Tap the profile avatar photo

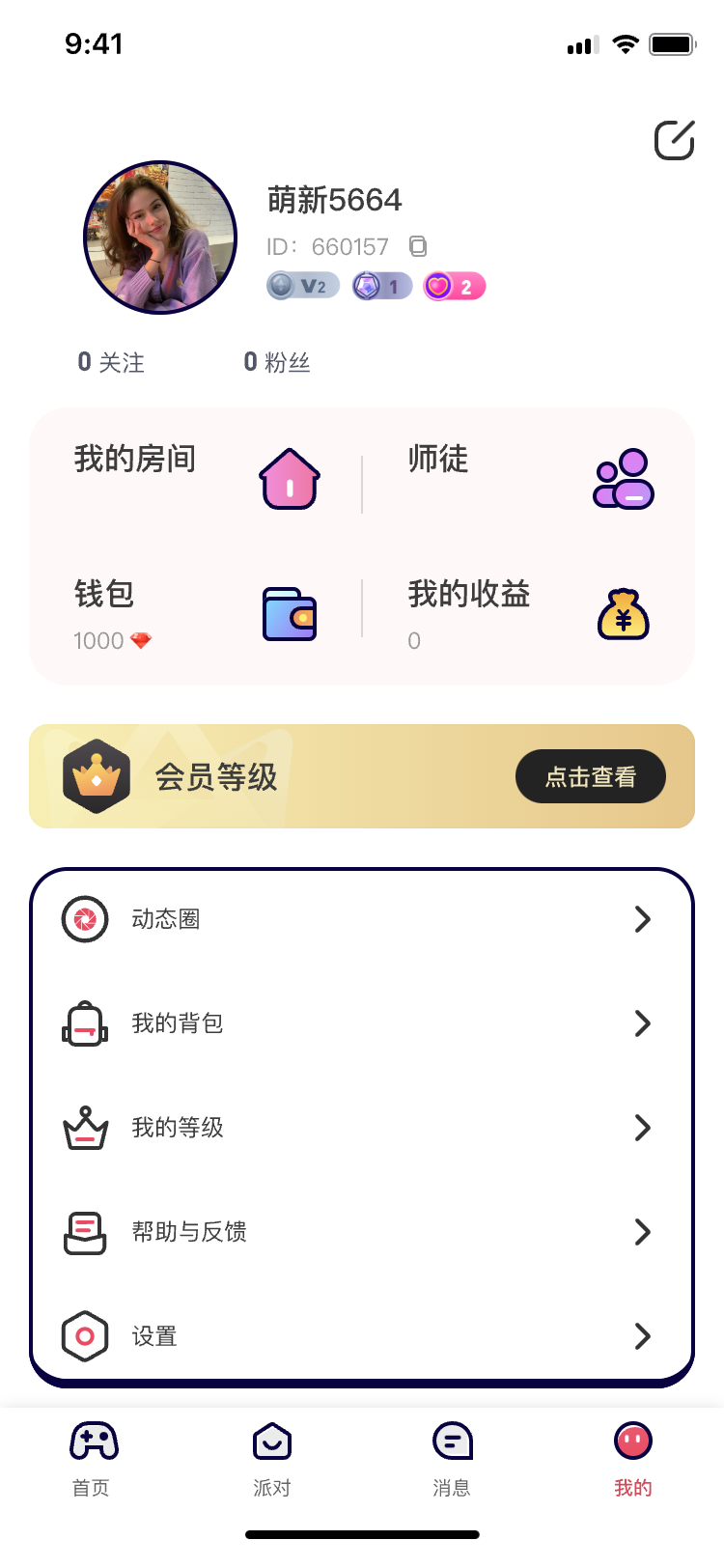(159, 238)
